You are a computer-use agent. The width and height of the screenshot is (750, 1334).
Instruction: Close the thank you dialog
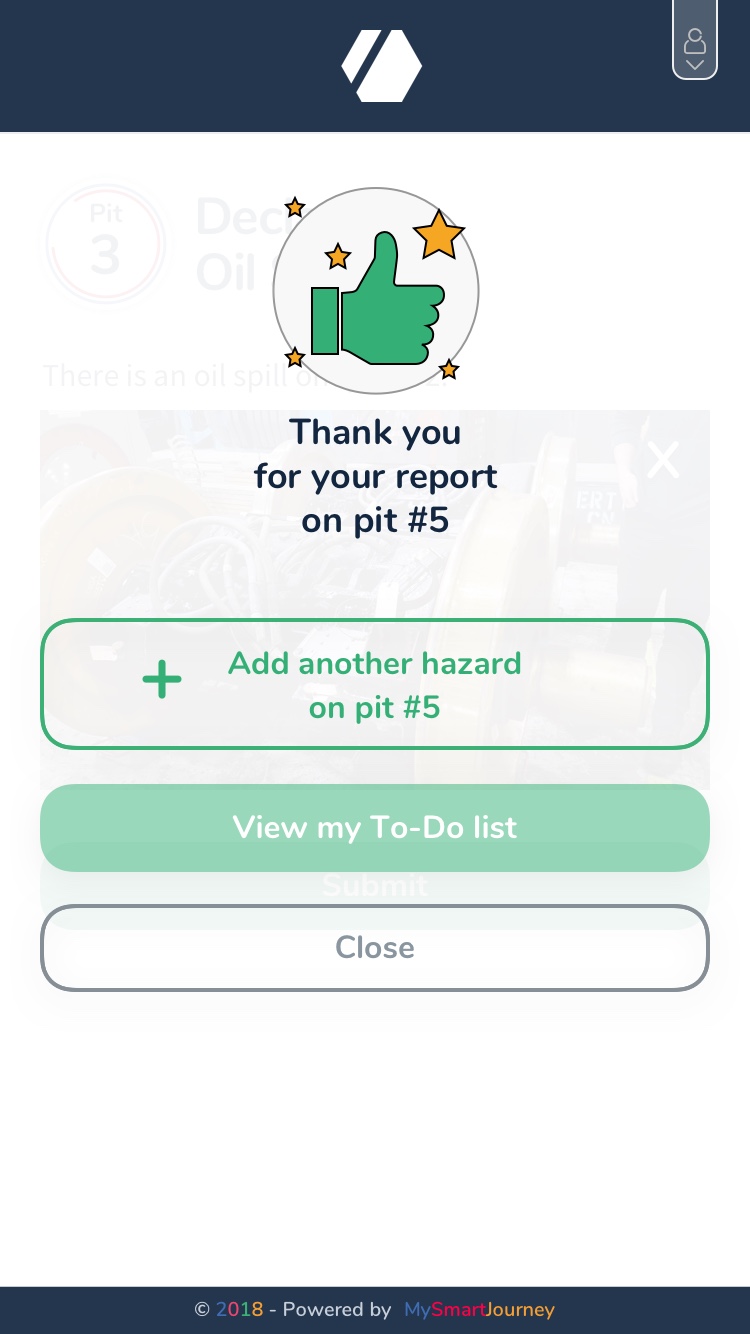(375, 948)
